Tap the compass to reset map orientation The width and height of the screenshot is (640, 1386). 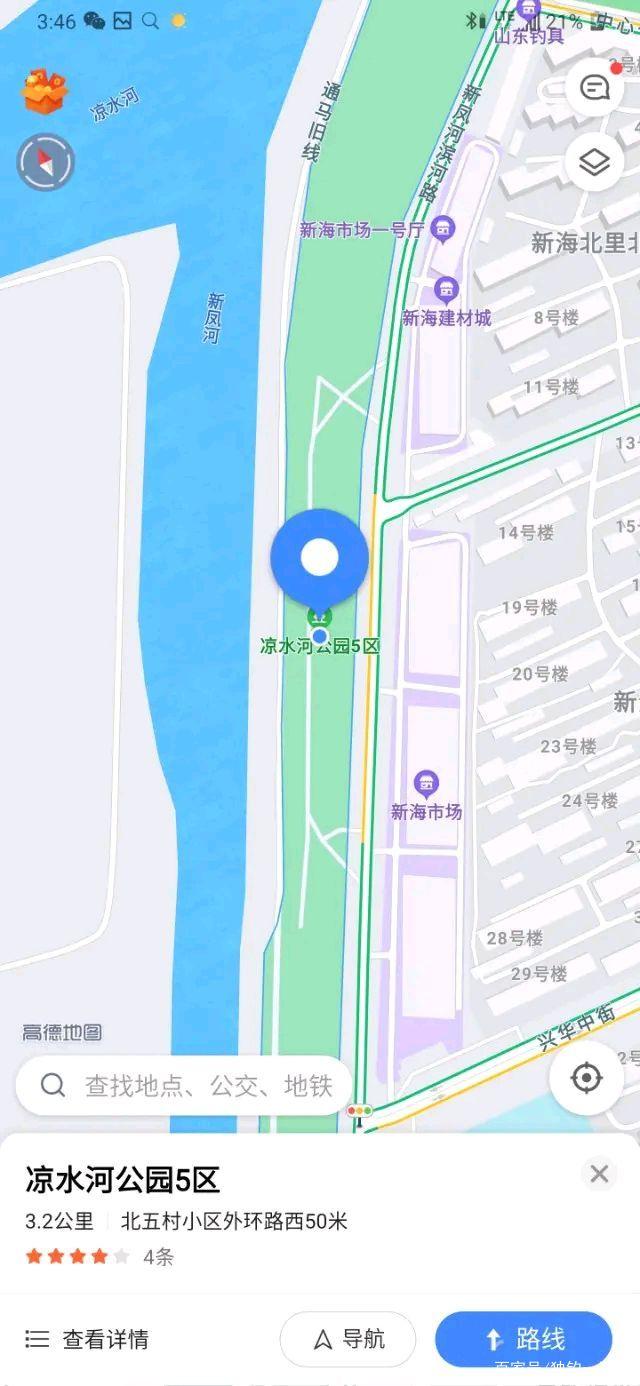(45, 163)
